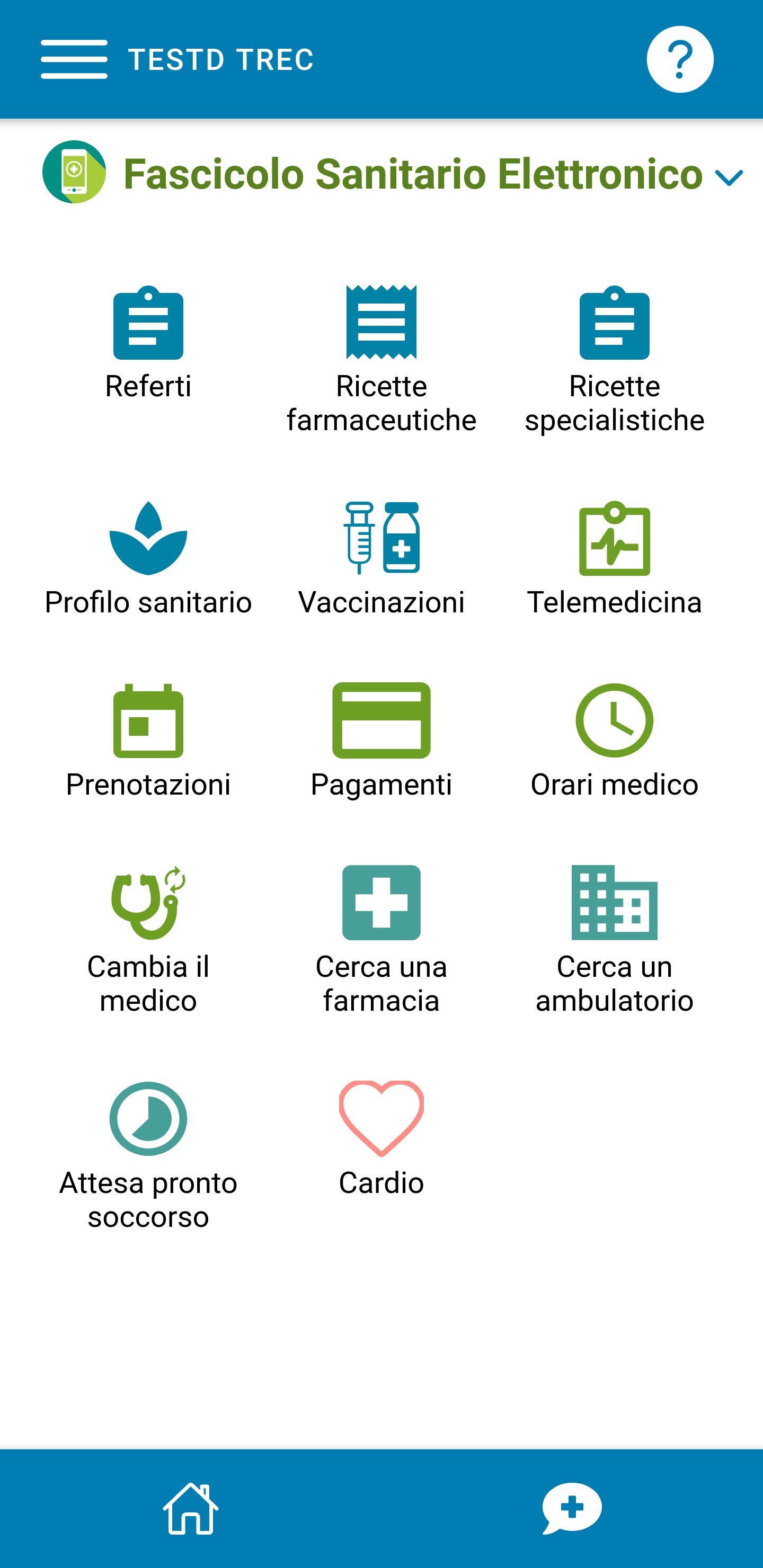Open the help question mark
The height and width of the screenshot is (1568, 763).
[x=680, y=60]
